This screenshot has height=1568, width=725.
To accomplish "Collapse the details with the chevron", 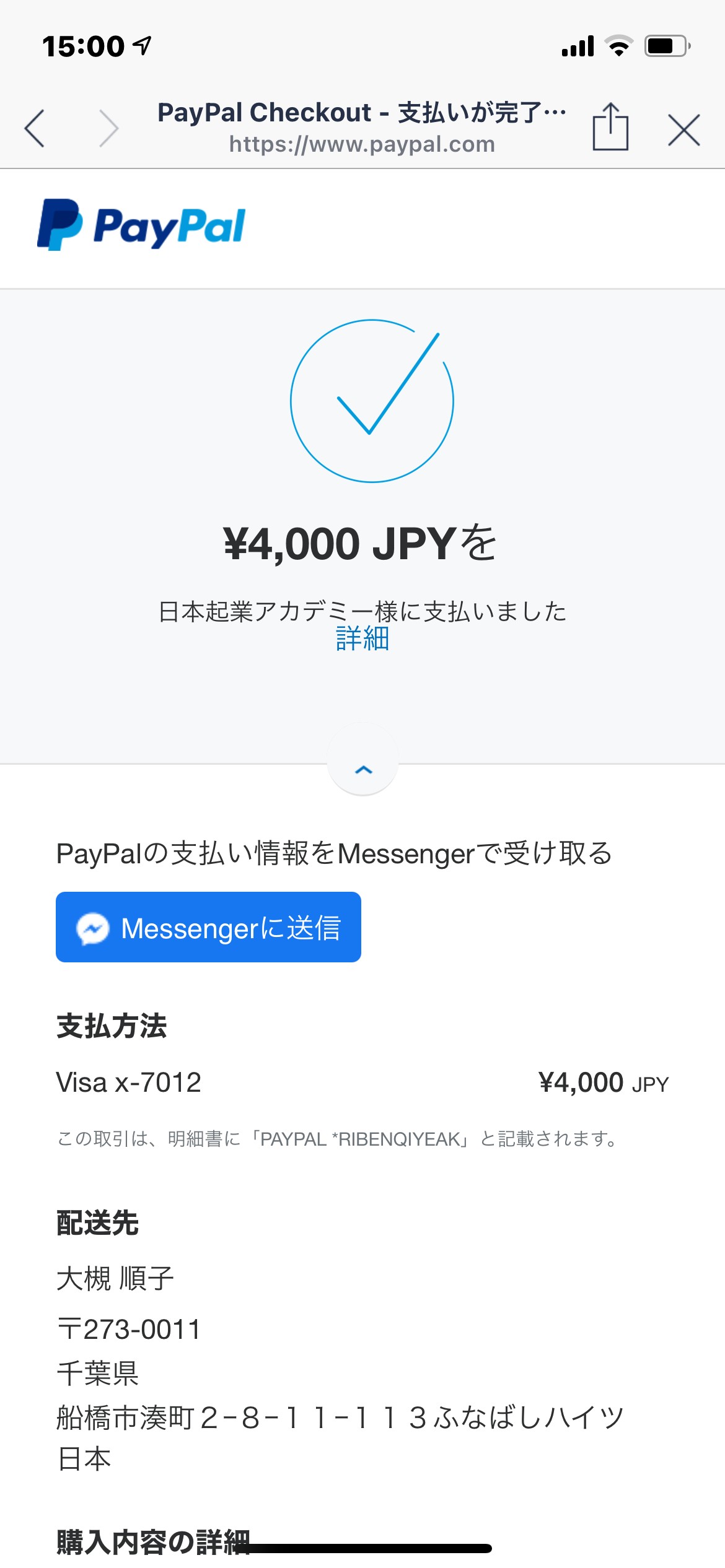I will tap(363, 770).
